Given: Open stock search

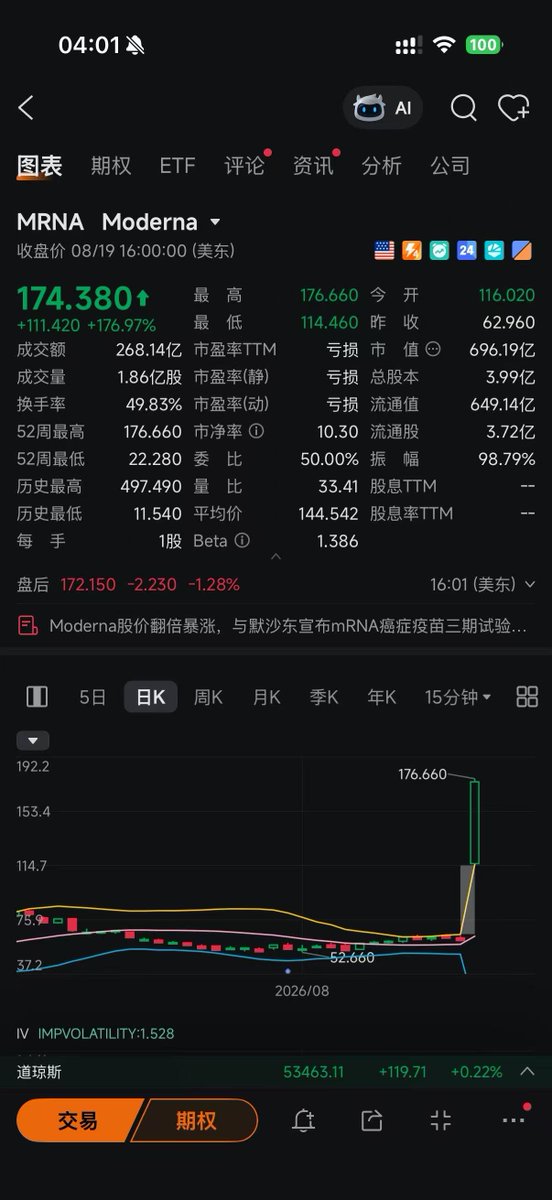Looking at the screenshot, I should point(463,108).
